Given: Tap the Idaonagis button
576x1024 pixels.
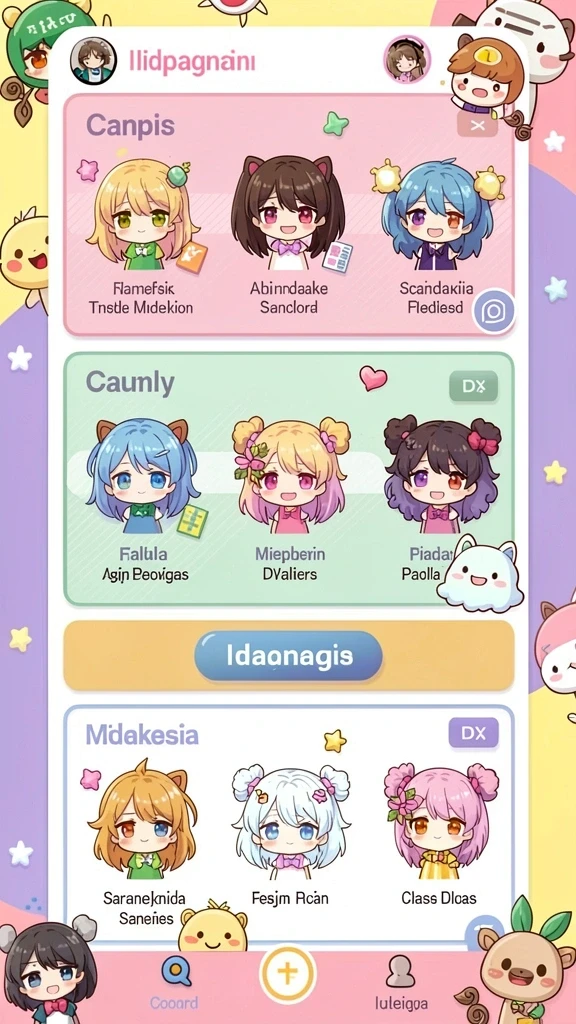Looking at the screenshot, I should [x=288, y=656].
